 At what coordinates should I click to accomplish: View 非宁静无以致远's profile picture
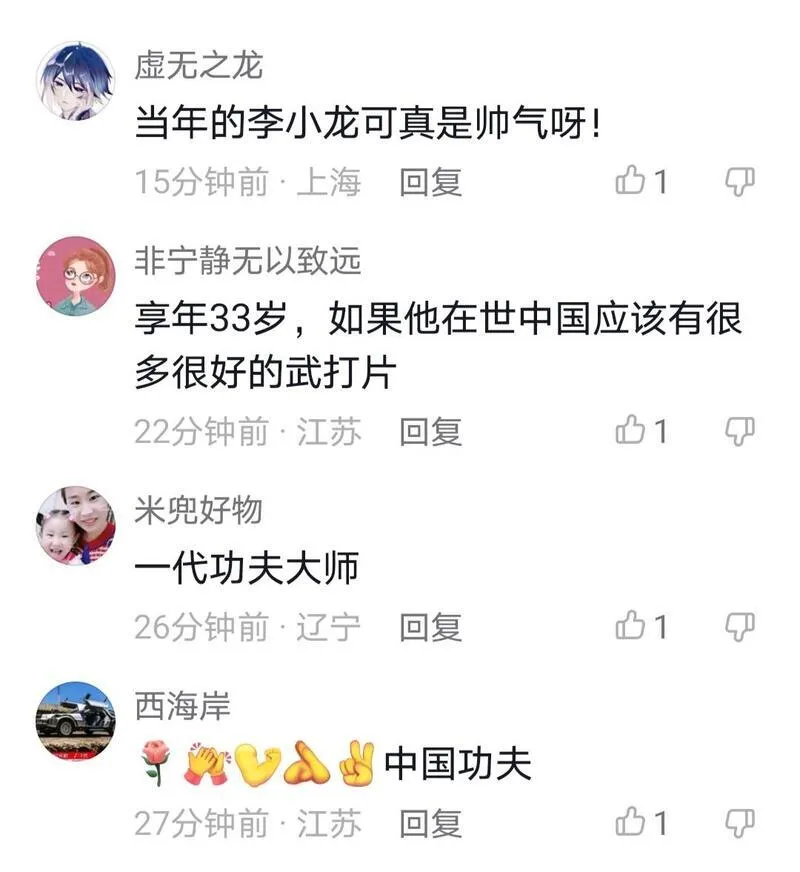pos(76,277)
